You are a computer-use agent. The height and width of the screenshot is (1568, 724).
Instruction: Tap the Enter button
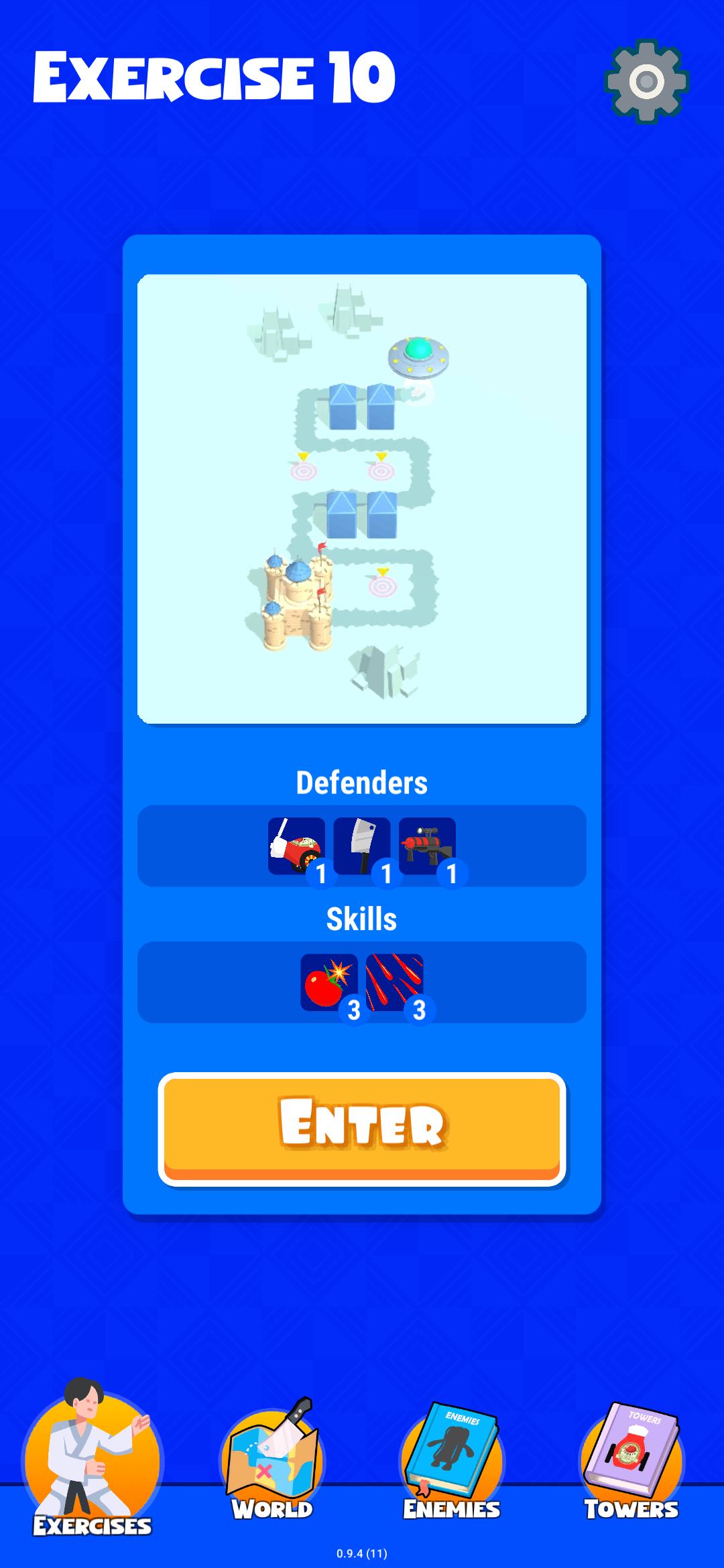coord(362,1128)
